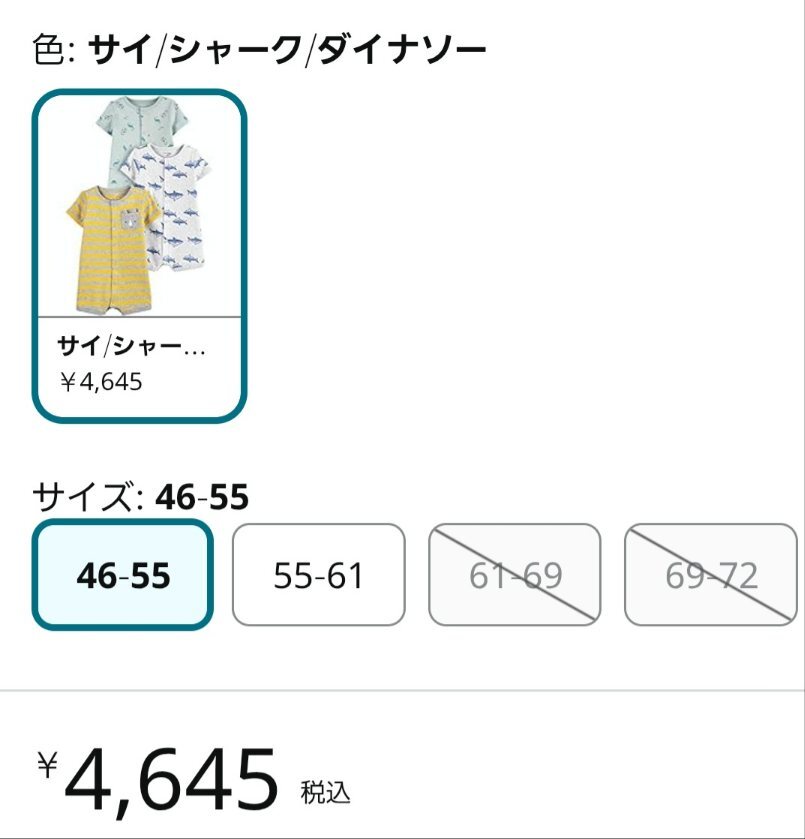
Task: Tap the unavailable size 61-69
Action: point(515,575)
